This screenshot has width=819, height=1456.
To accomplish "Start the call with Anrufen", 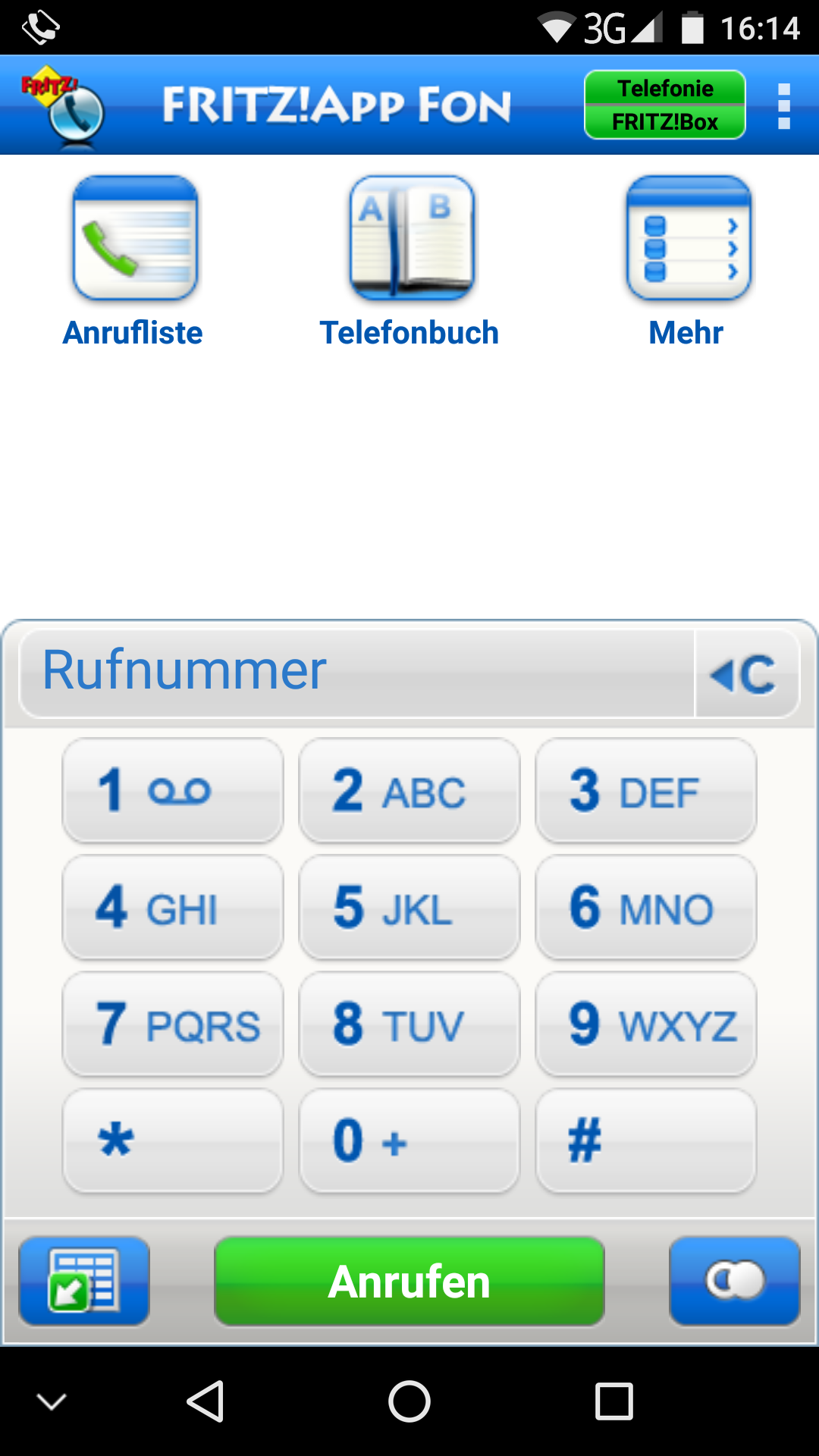I will (x=409, y=1282).
